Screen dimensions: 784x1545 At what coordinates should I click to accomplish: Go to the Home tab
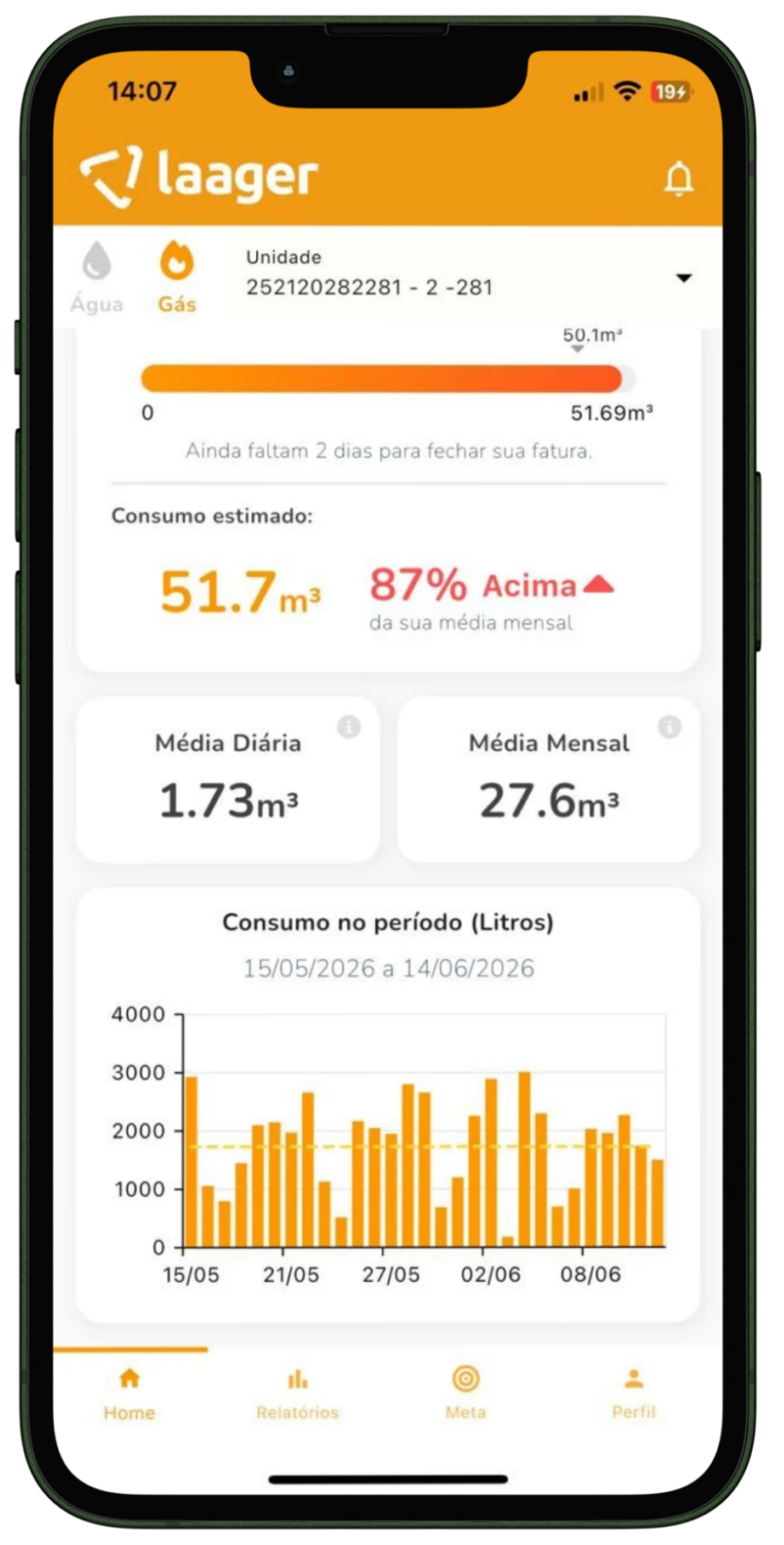point(129,1394)
